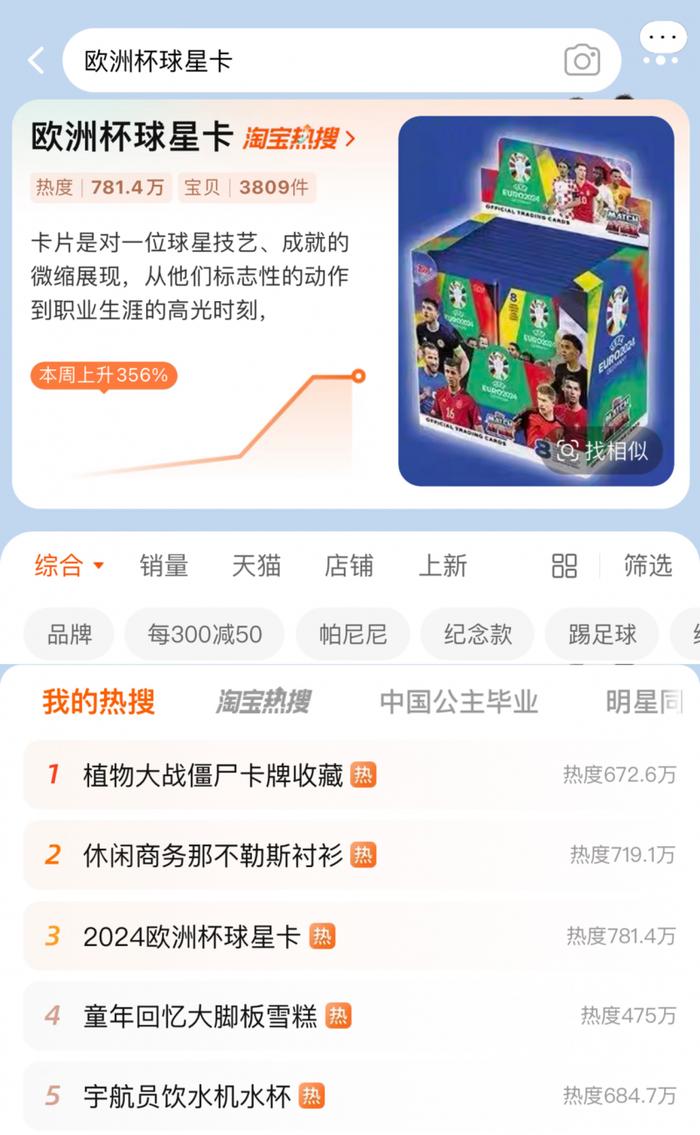Tap 找相似 on the card box image
The height and width of the screenshot is (1135, 700).
603,450
